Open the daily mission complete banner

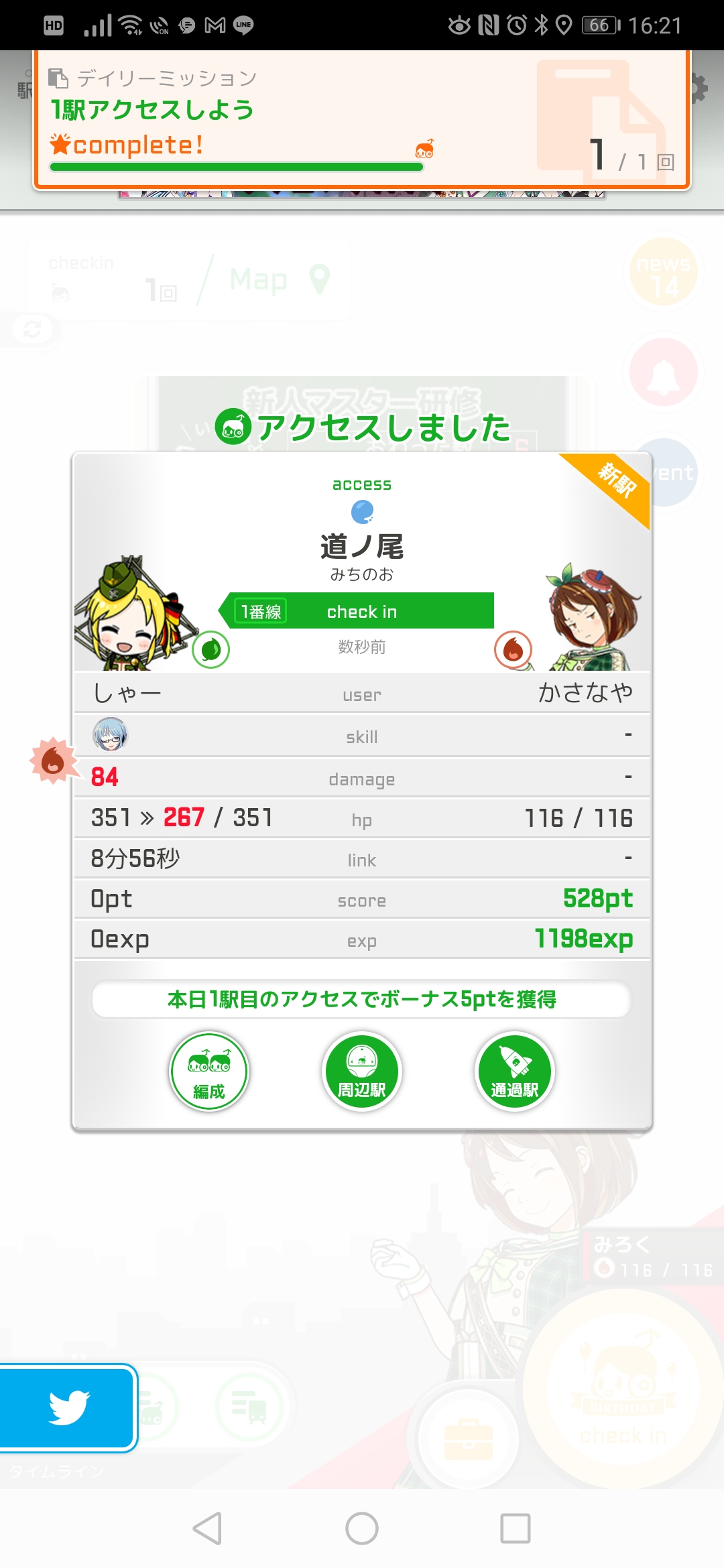[362, 121]
